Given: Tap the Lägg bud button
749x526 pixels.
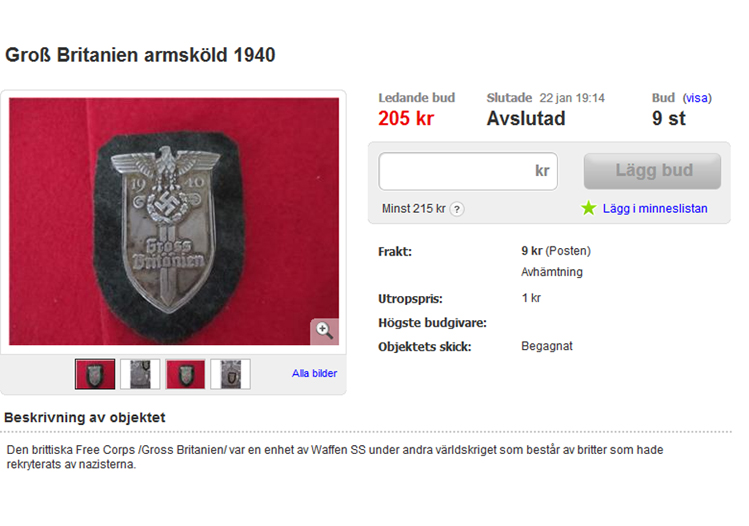Looking at the screenshot, I should click(x=652, y=171).
